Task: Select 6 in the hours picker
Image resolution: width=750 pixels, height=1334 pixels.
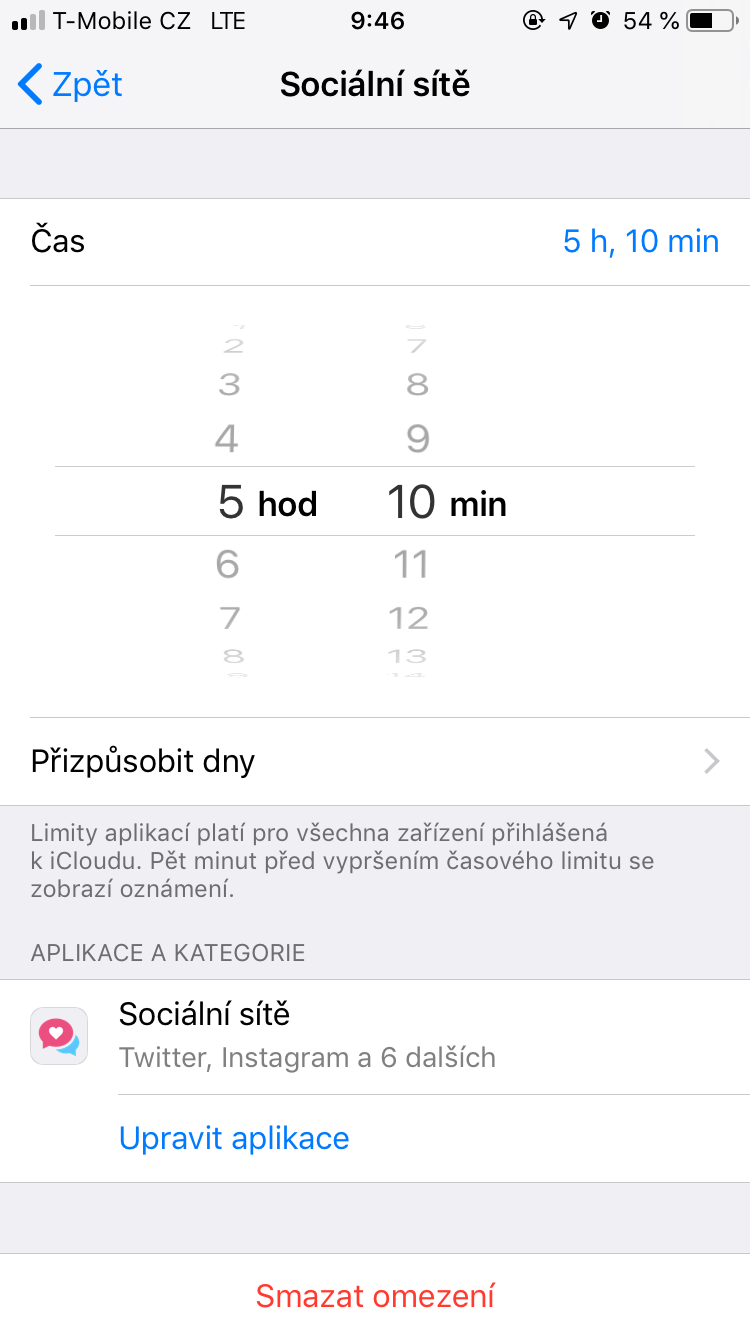Action: click(x=228, y=565)
